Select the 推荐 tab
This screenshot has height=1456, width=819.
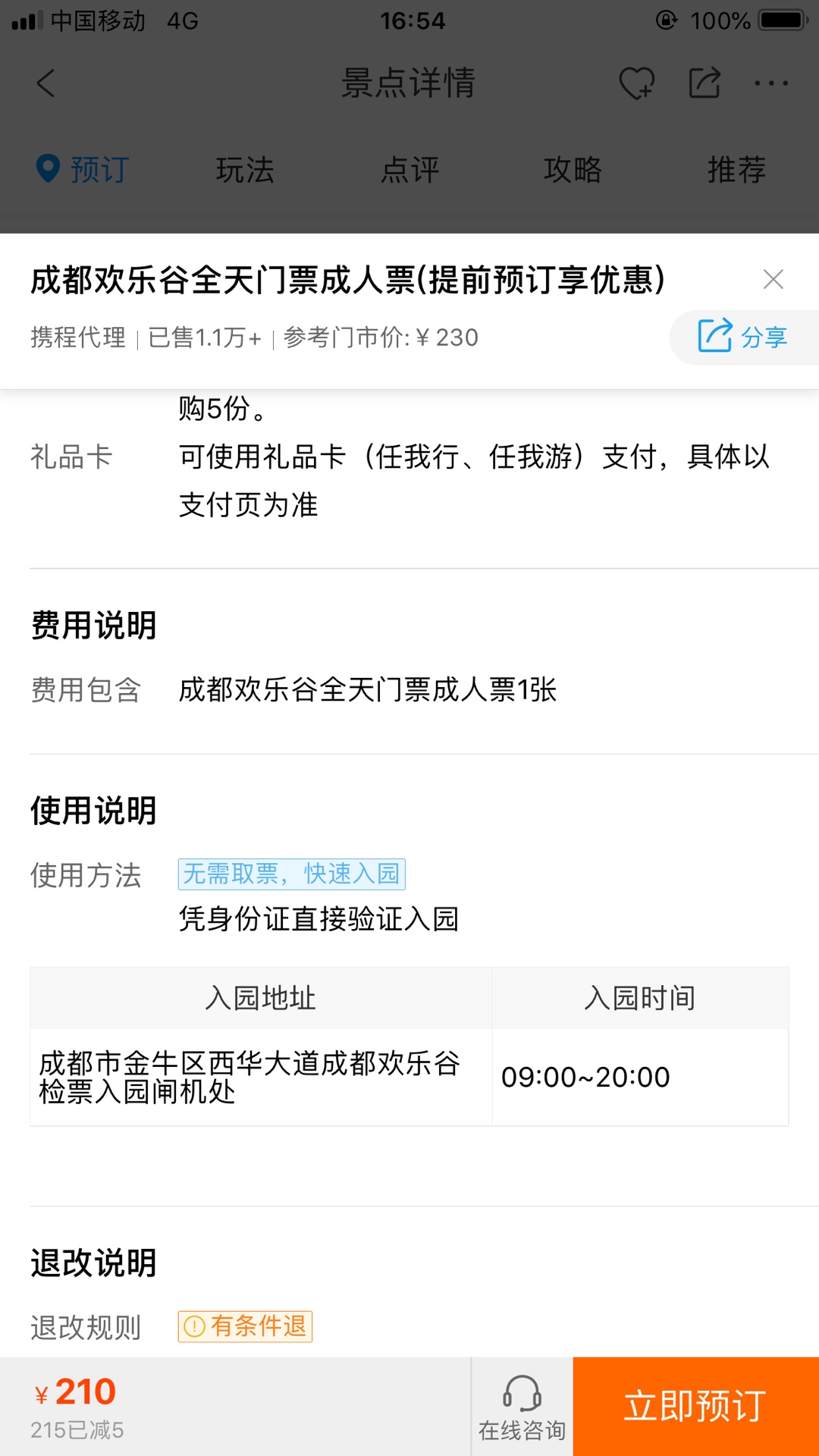[x=736, y=169]
